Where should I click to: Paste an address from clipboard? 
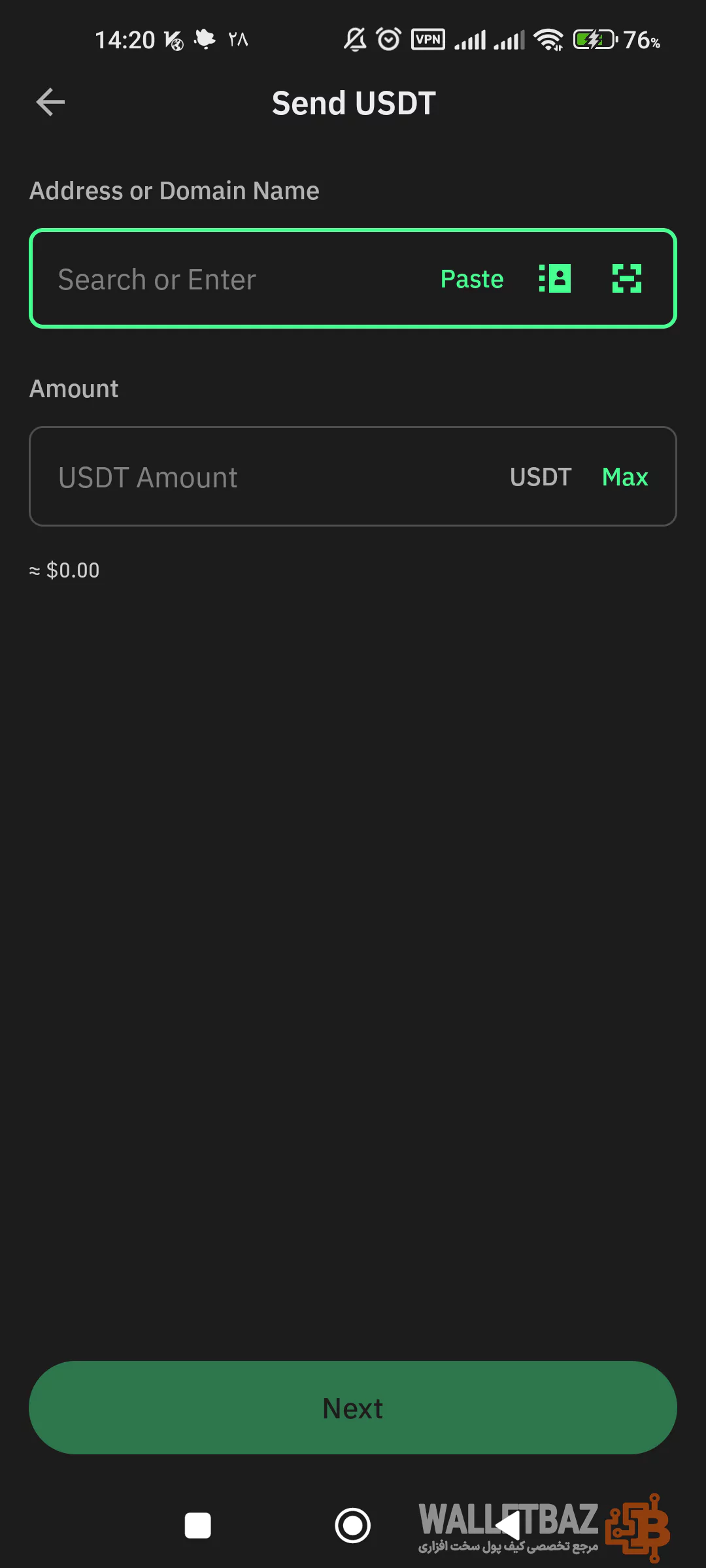pos(472,280)
